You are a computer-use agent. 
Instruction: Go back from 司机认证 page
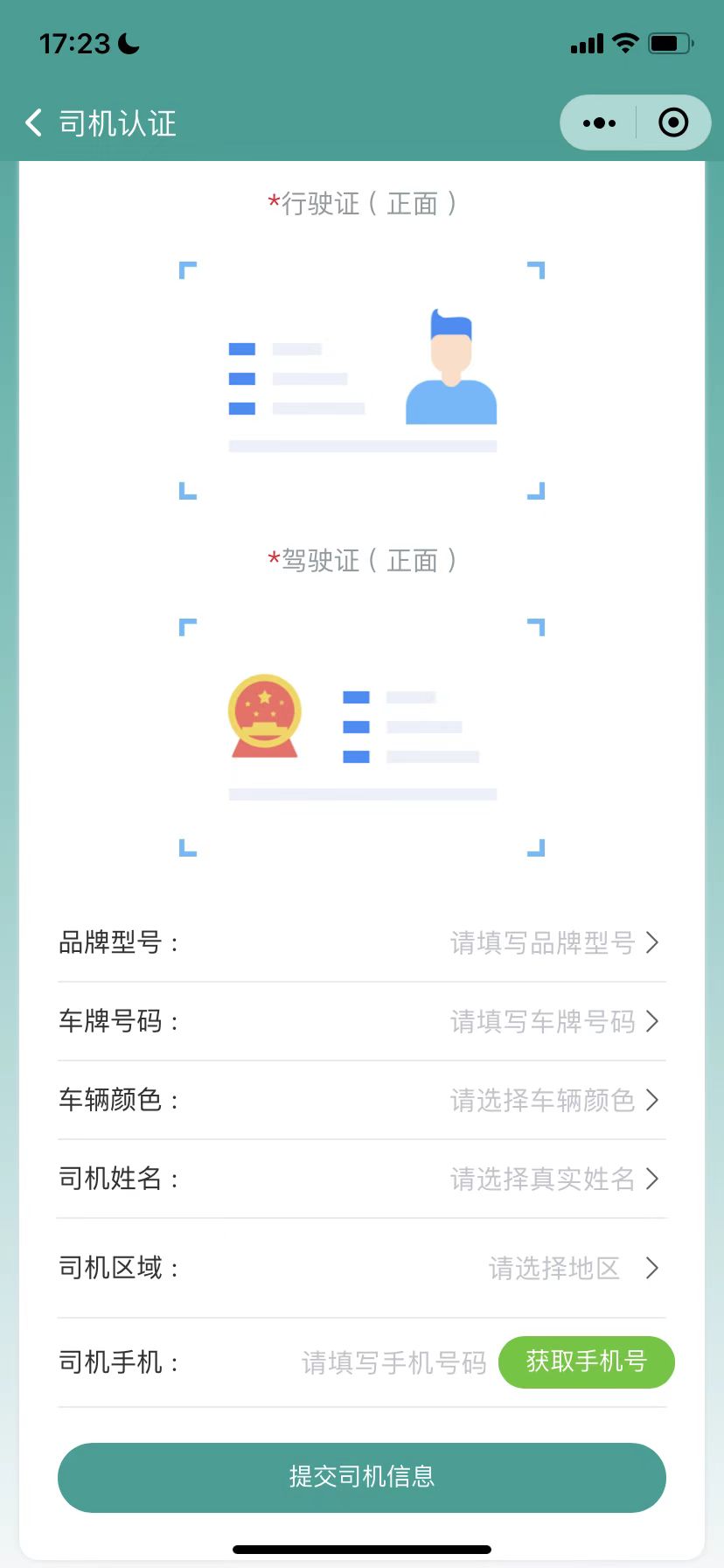(x=34, y=123)
